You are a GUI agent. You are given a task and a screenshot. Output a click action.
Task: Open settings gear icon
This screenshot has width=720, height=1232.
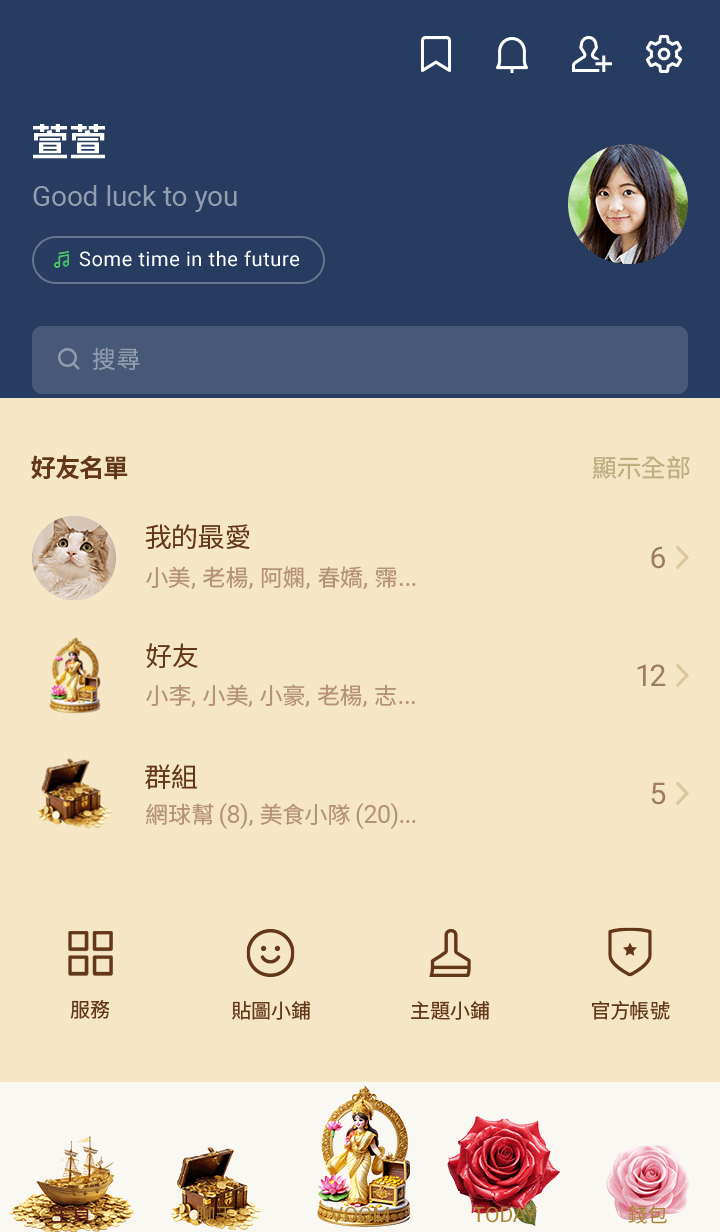click(x=664, y=55)
